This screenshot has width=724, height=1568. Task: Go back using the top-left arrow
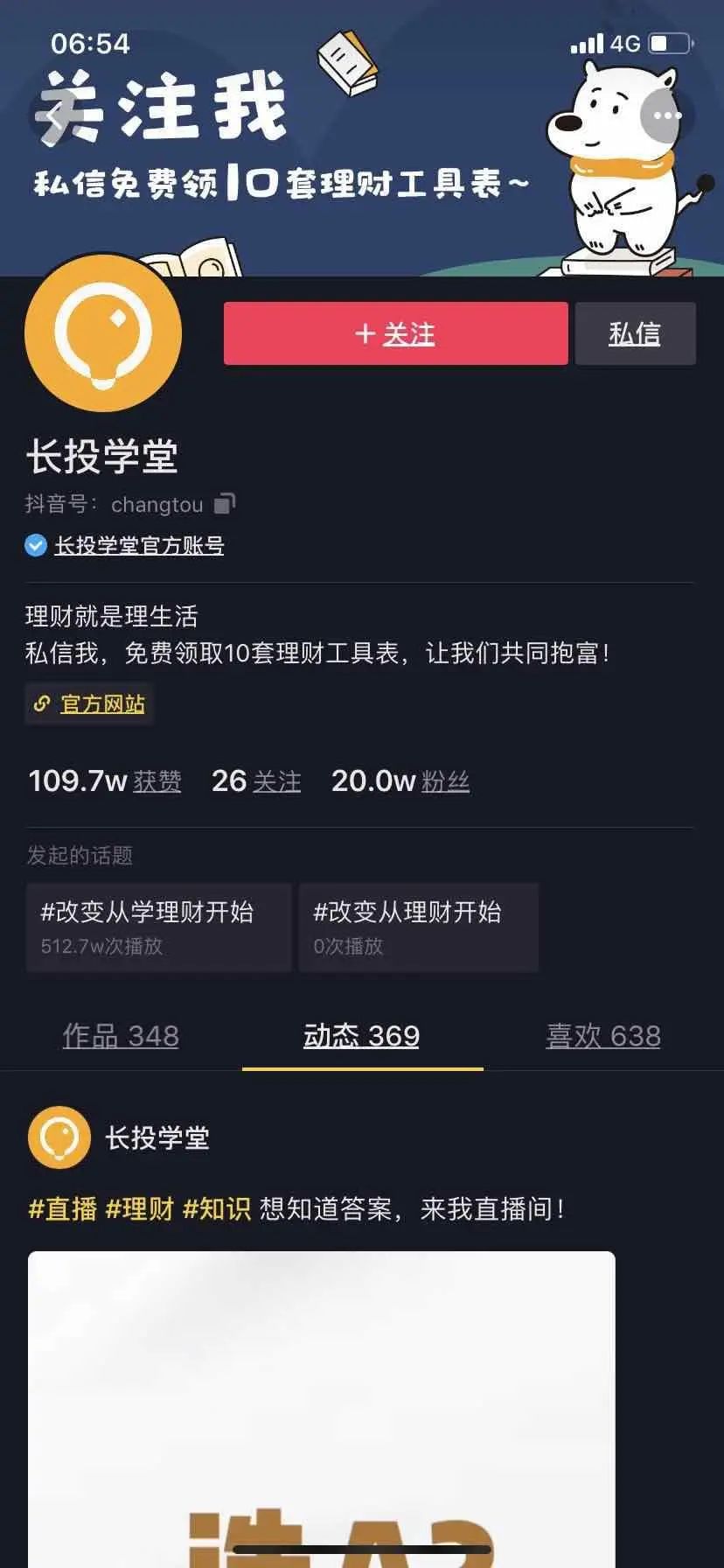[x=56, y=115]
